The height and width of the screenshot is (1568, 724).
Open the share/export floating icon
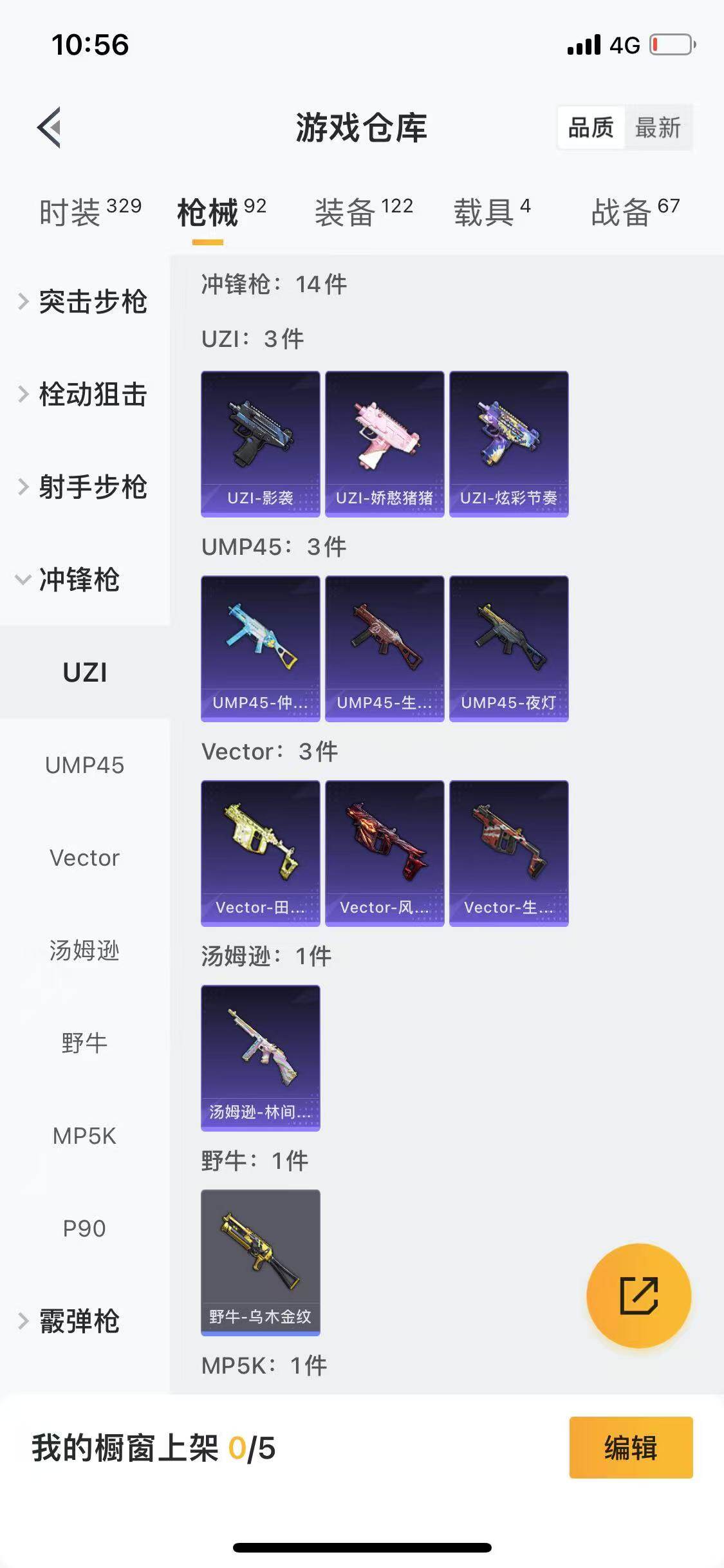point(640,1296)
